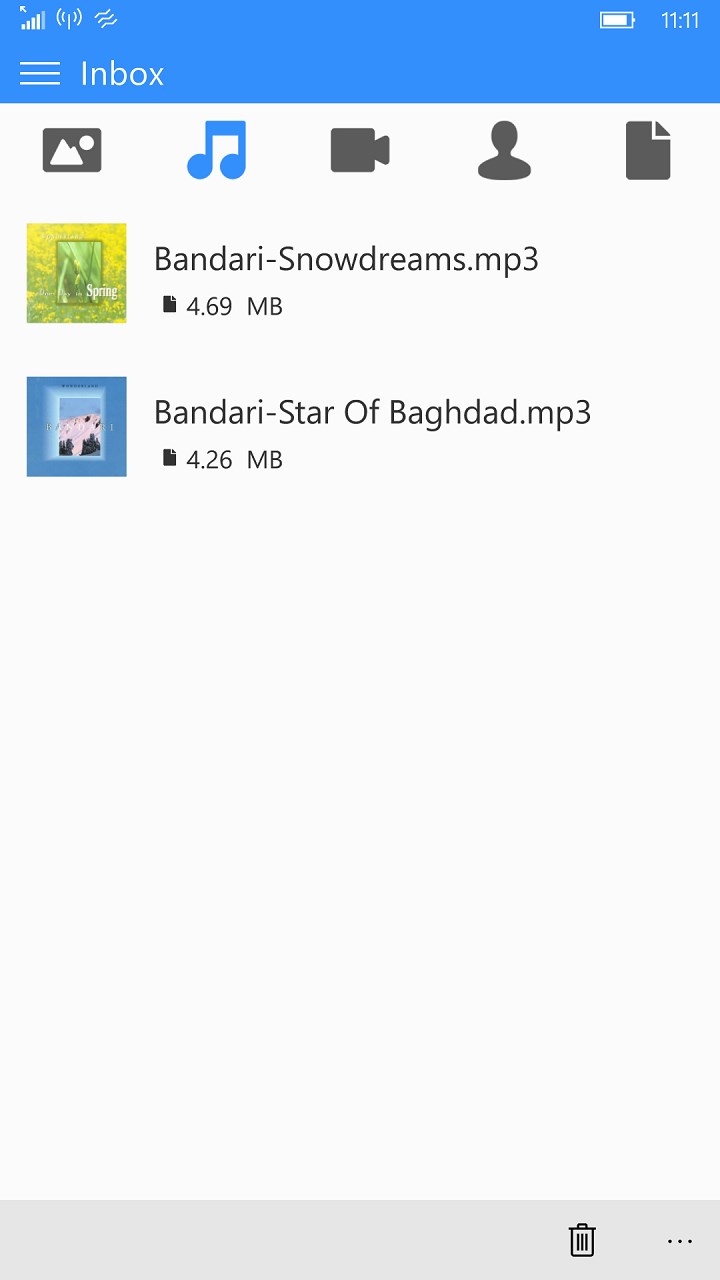The width and height of the screenshot is (720, 1280).
Task: Switch to the photos tab
Action: (72, 151)
